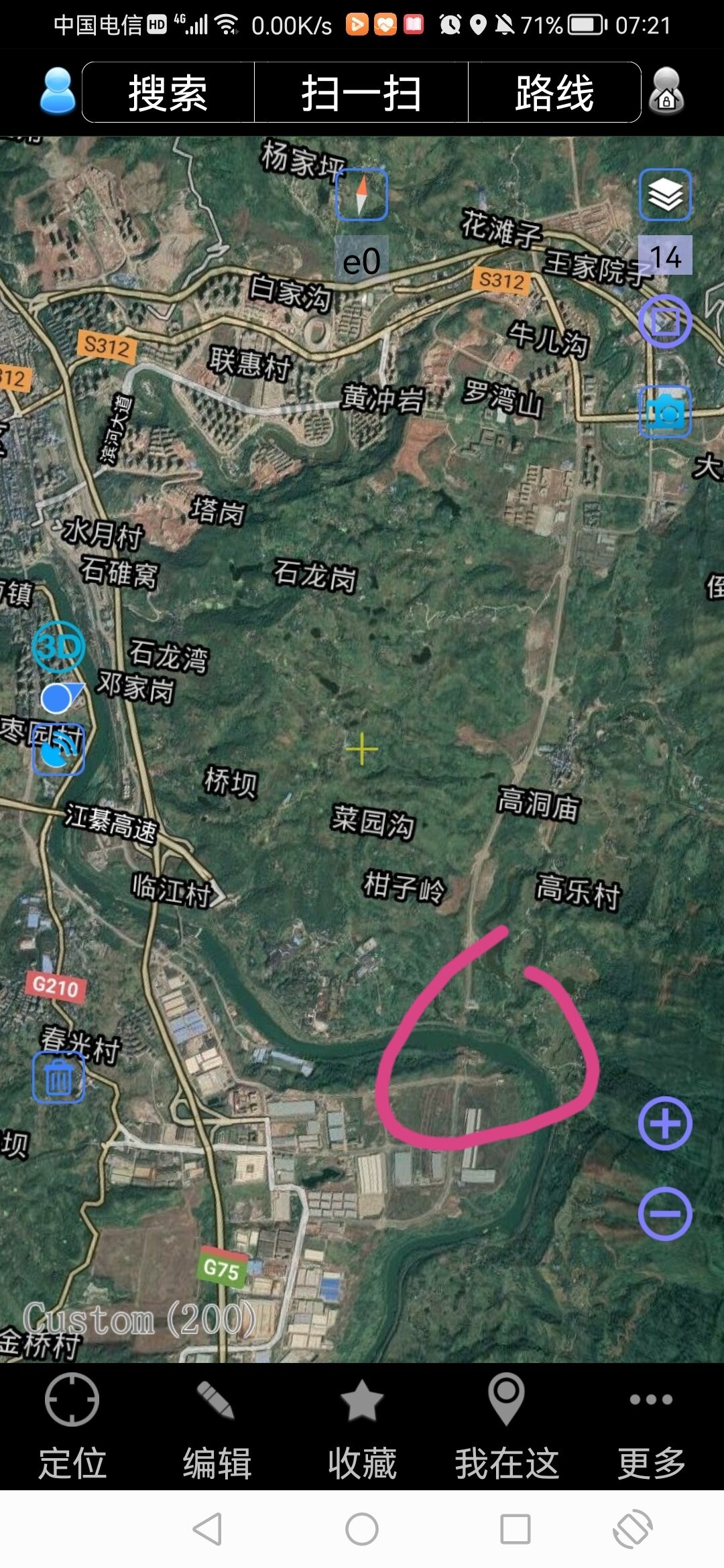Open 更多 more options
The image size is (724, 1568).
[651, 1427]
